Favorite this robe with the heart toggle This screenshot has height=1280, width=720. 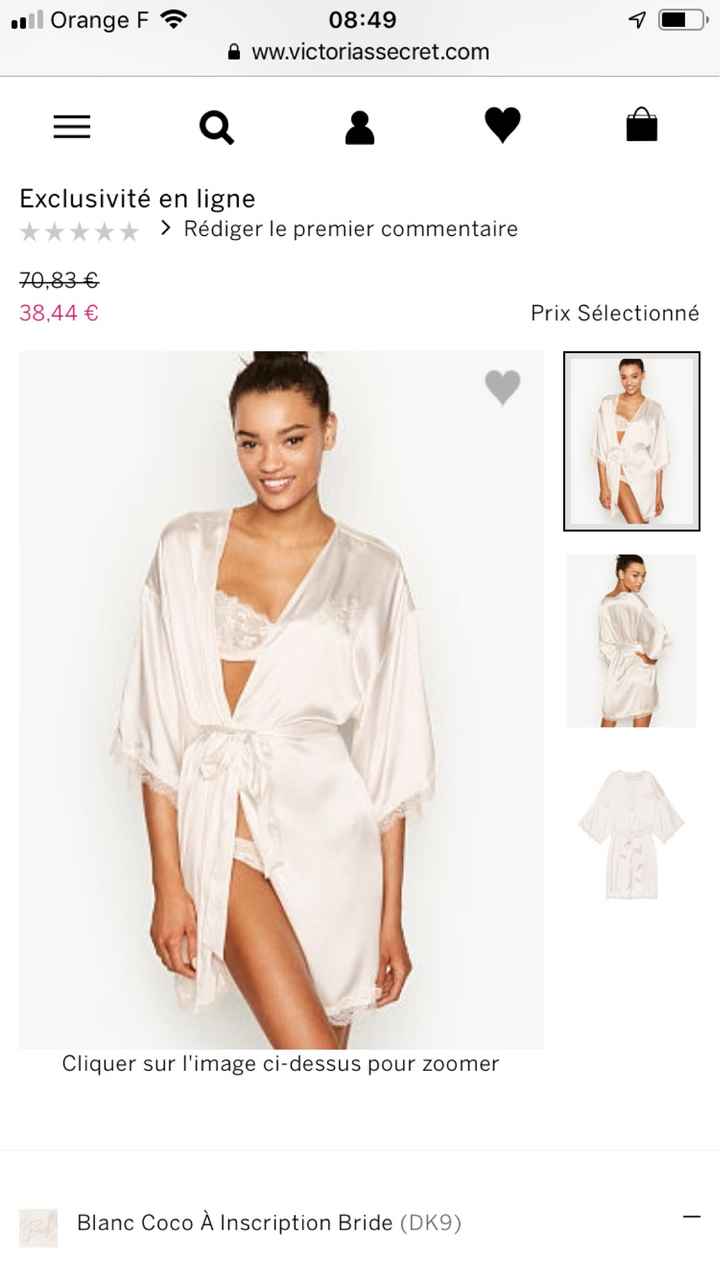coord(503,388)
